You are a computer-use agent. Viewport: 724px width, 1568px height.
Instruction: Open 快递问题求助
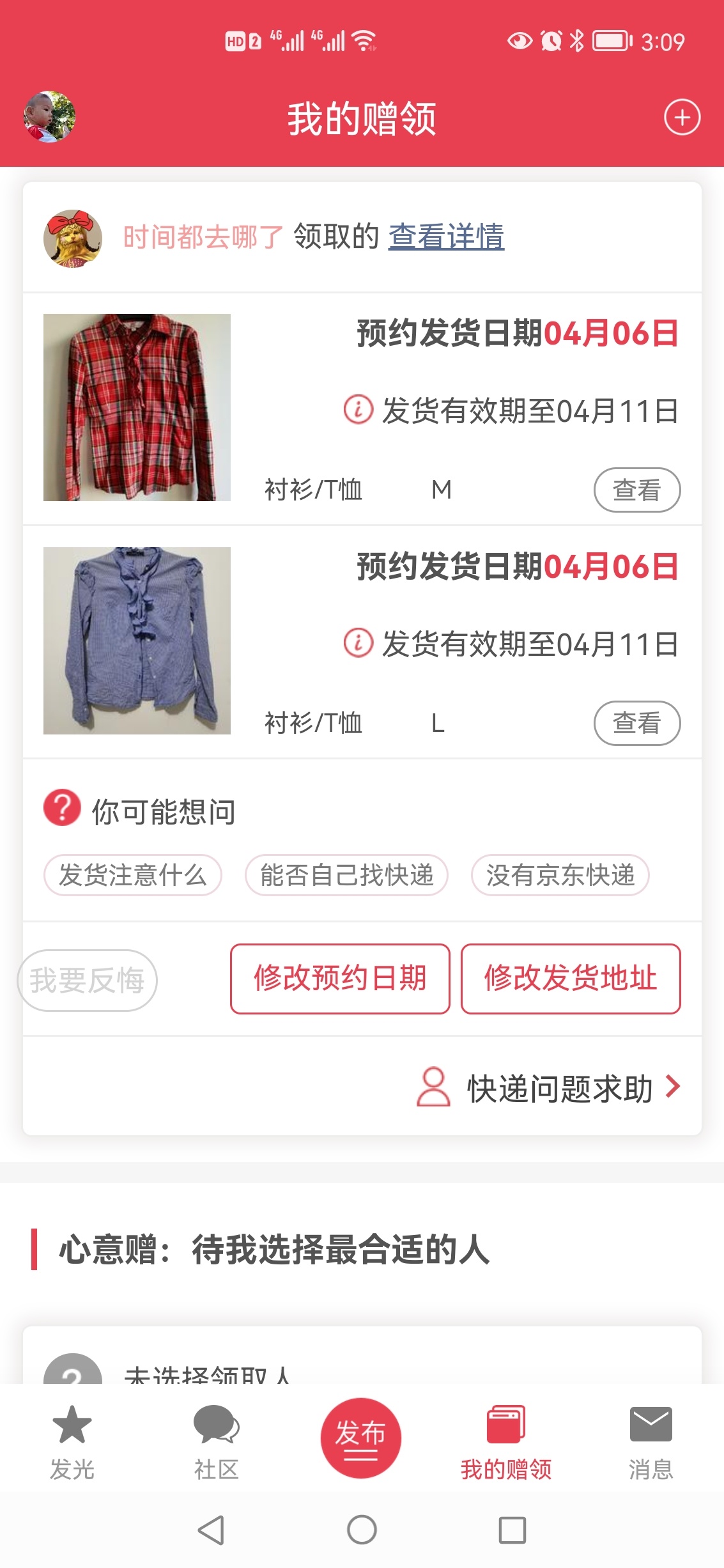tap(548, 1088)
